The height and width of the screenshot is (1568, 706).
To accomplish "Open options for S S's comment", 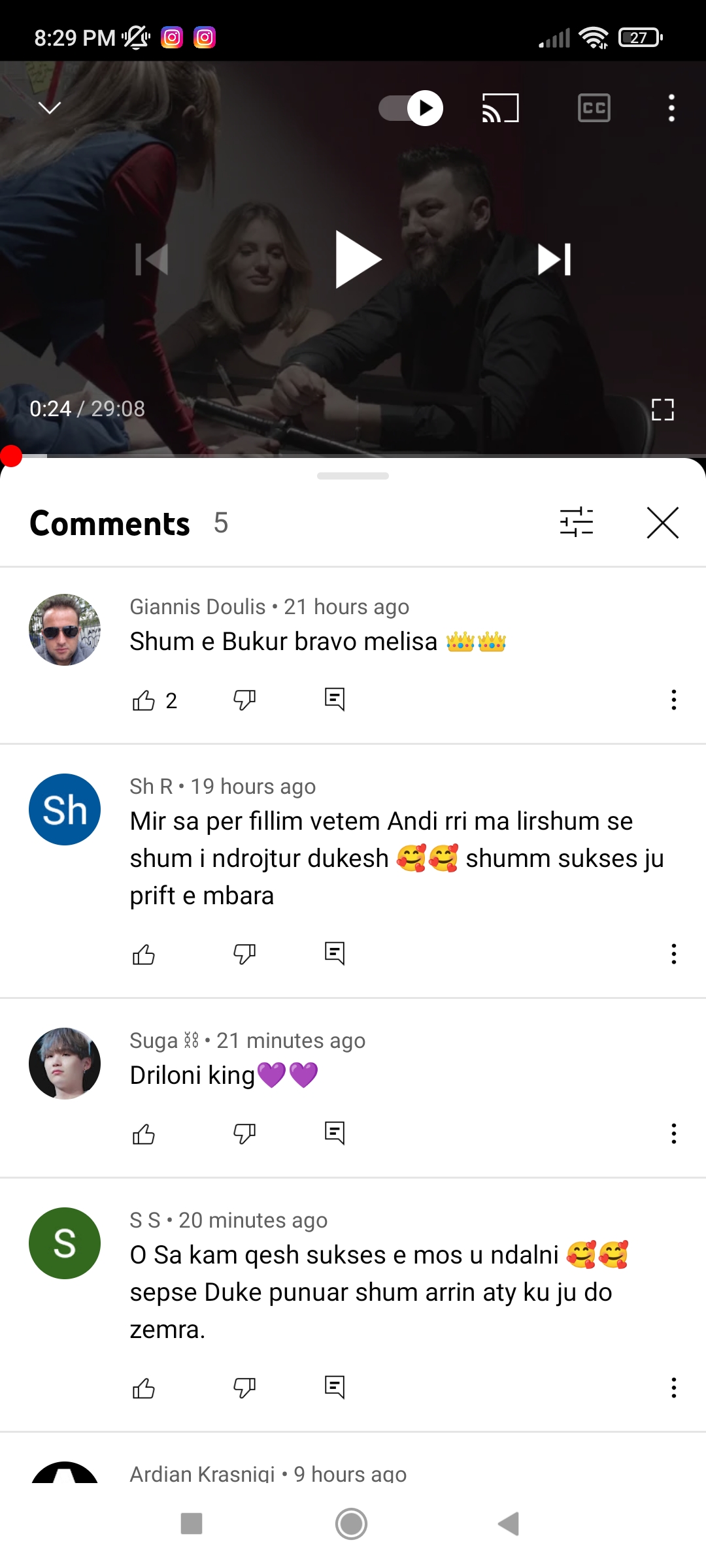I will click(x=673, y=1388).
